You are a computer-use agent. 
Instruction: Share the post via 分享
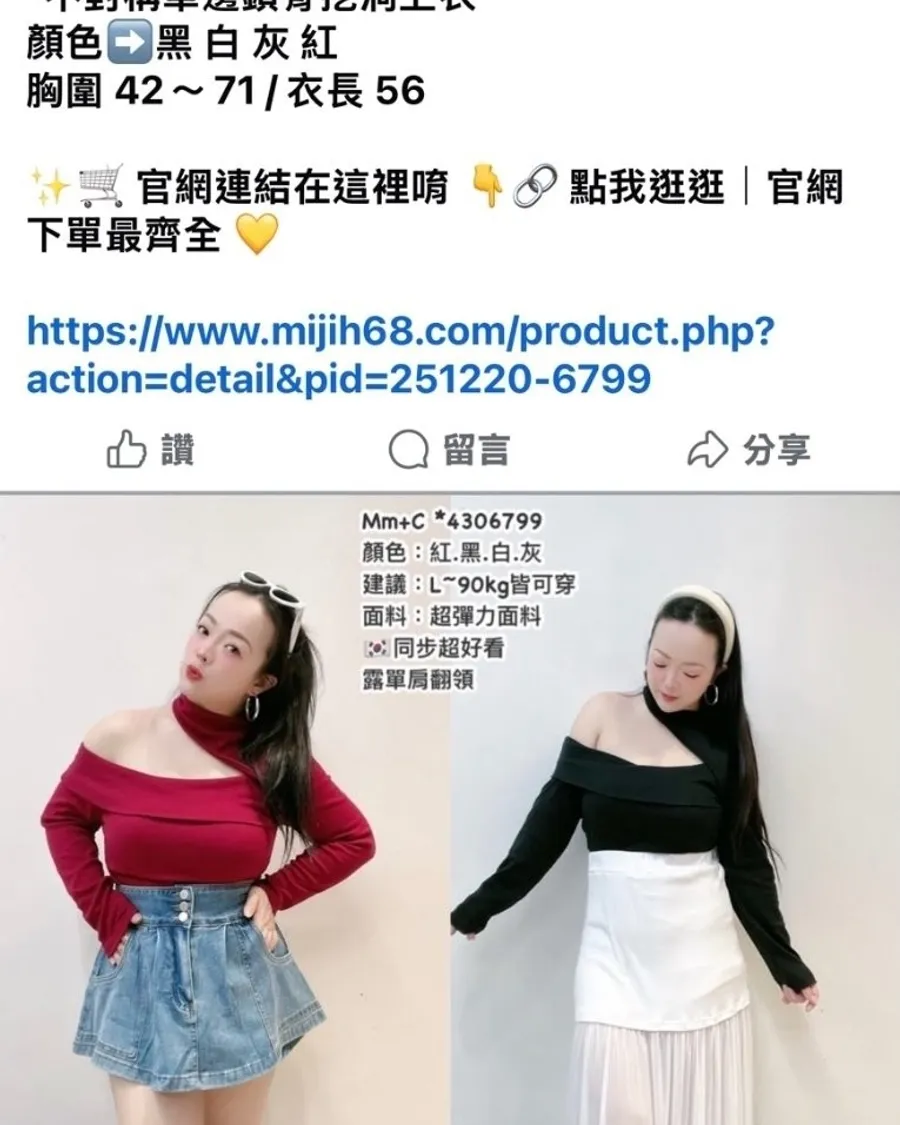click(748, 451)
